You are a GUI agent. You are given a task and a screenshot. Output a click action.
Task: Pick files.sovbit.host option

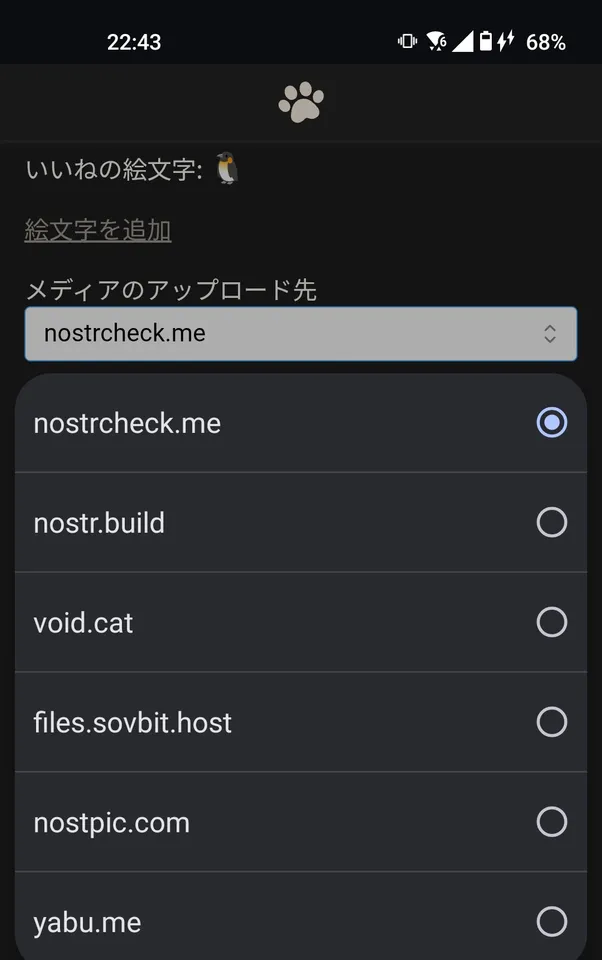click(x=300, y=722)
